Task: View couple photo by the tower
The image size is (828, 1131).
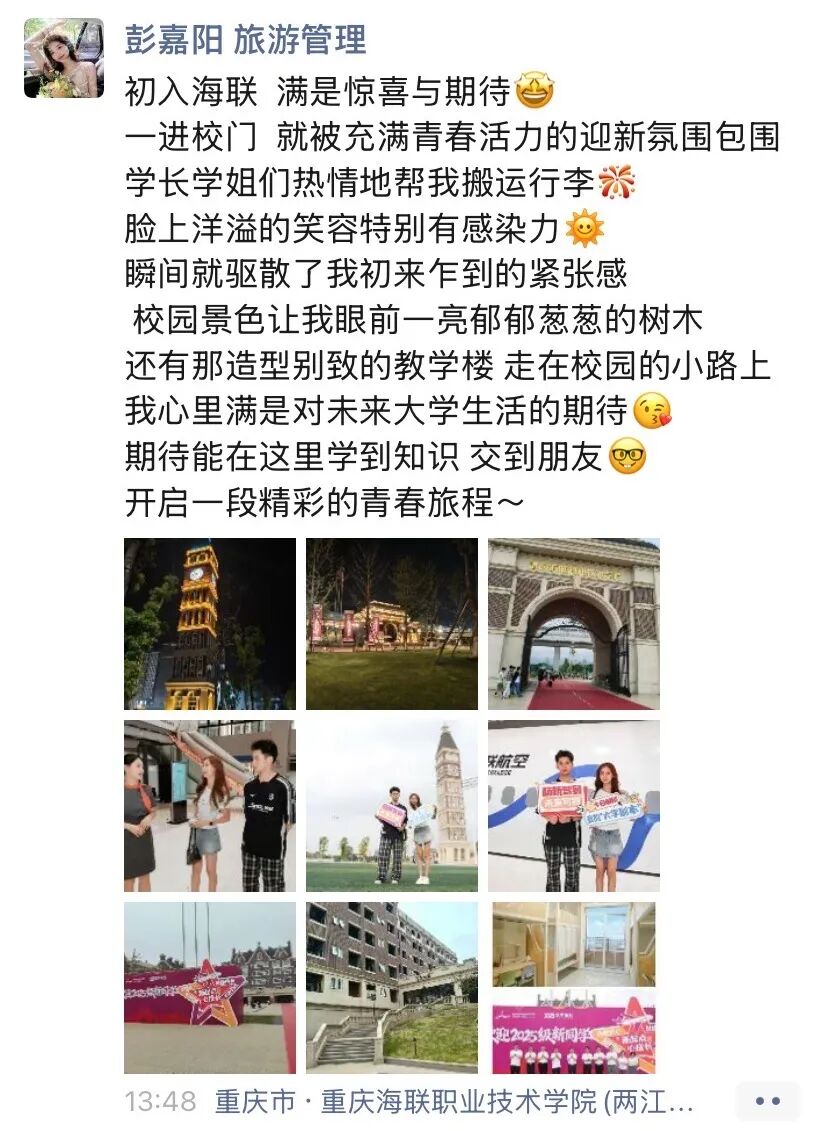Action: pos(392,806)
